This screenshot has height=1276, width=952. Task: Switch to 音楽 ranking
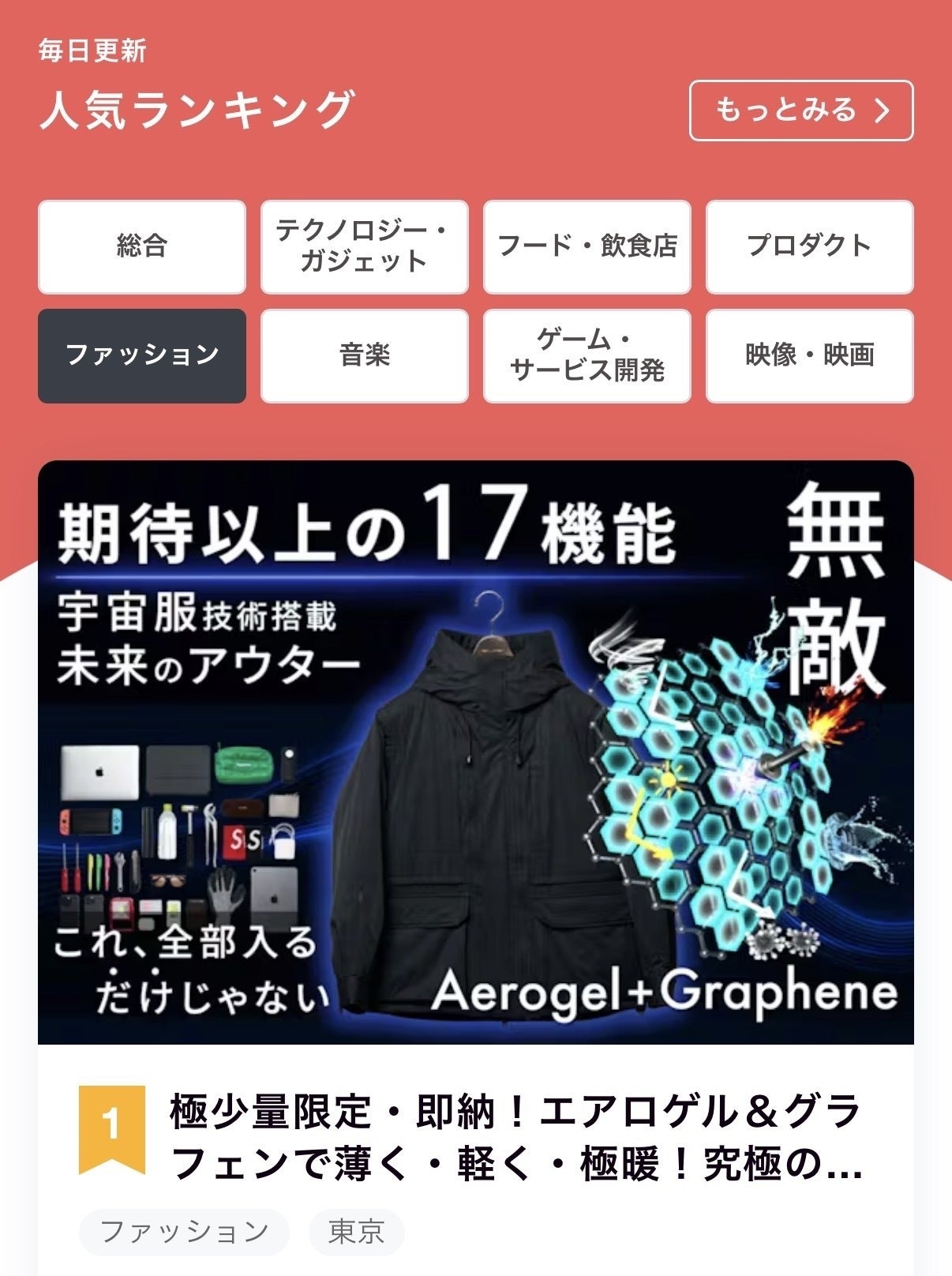364,355
